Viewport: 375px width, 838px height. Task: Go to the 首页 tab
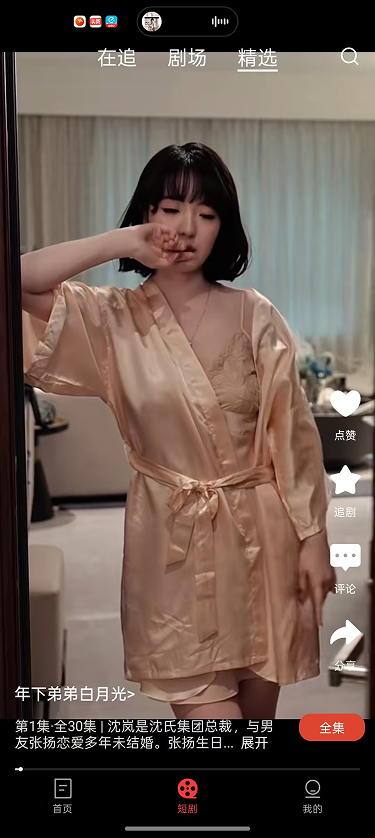[62, 796]
